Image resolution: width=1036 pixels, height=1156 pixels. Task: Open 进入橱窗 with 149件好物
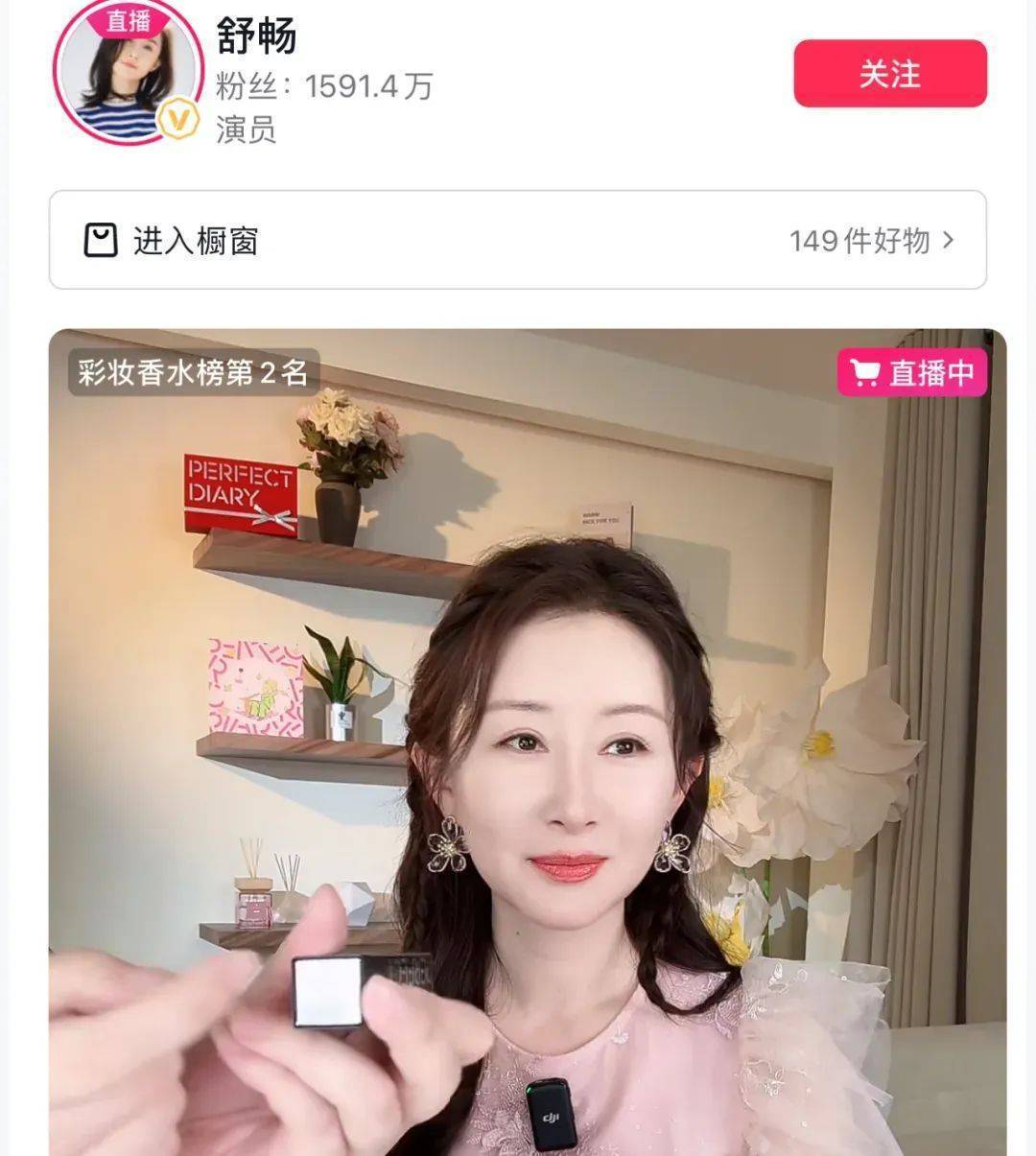[x=518, y=240]
